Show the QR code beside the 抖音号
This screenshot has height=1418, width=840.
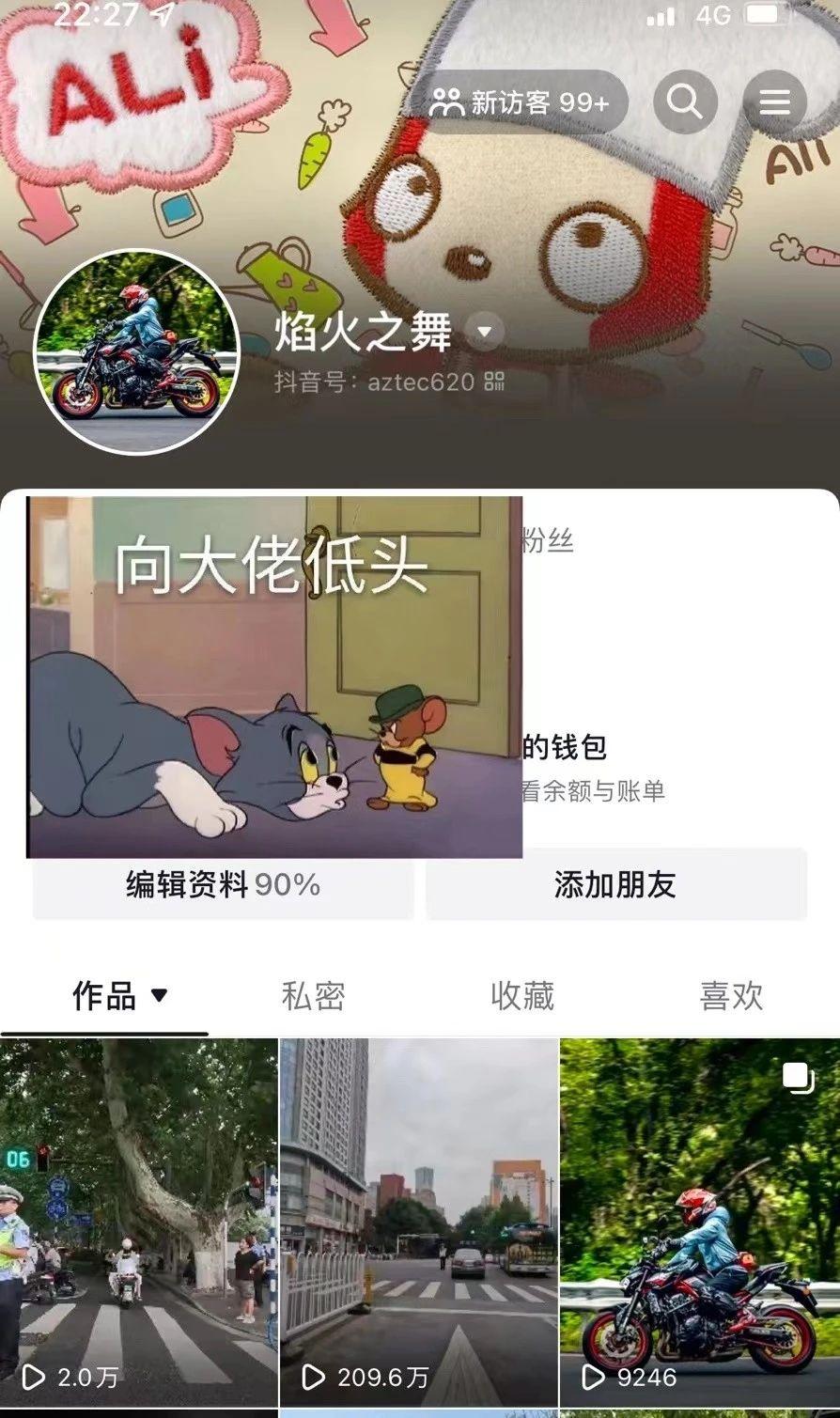(495, 382)
